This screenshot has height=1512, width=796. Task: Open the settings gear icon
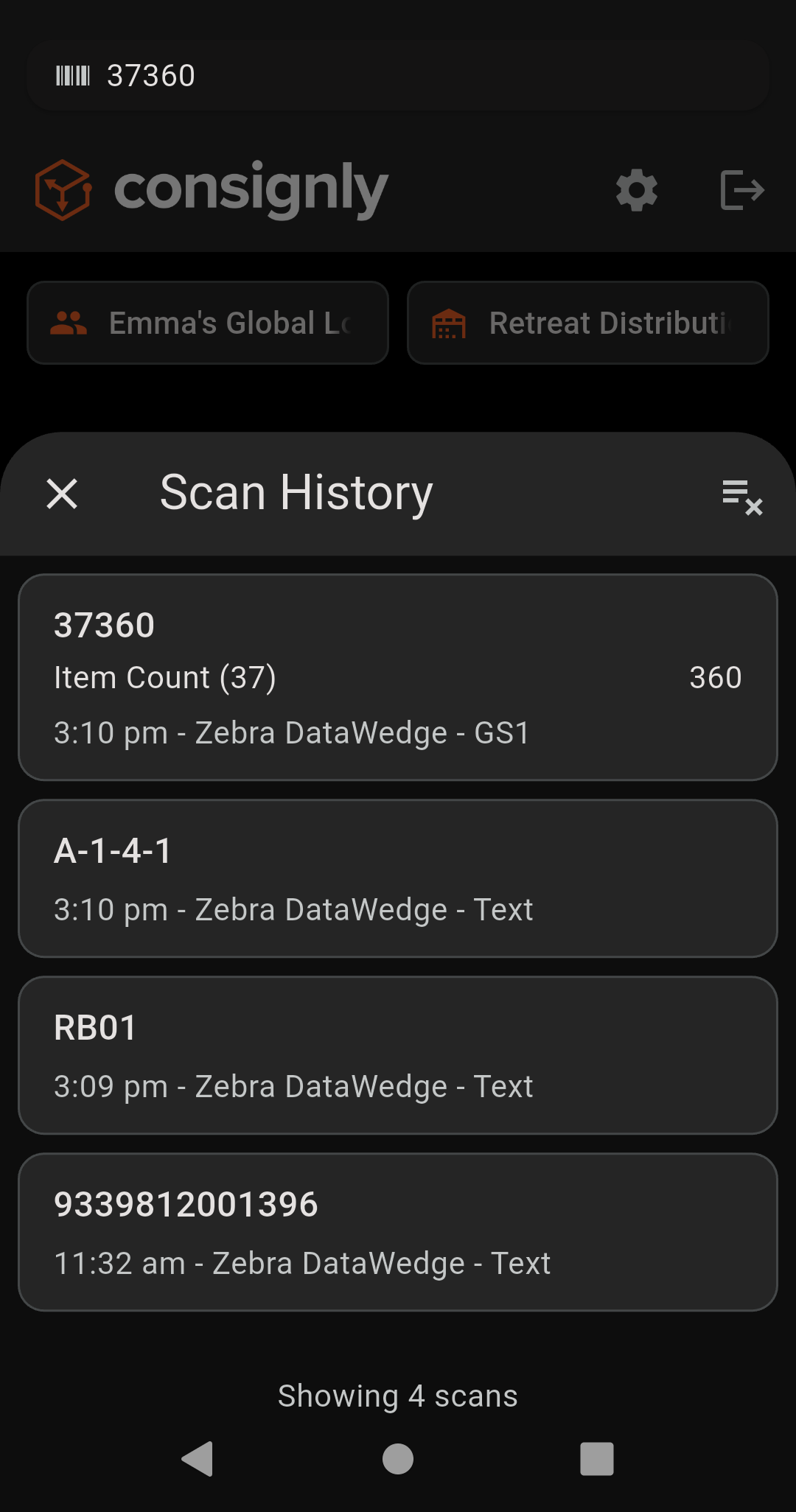click(x=635, y=191)
